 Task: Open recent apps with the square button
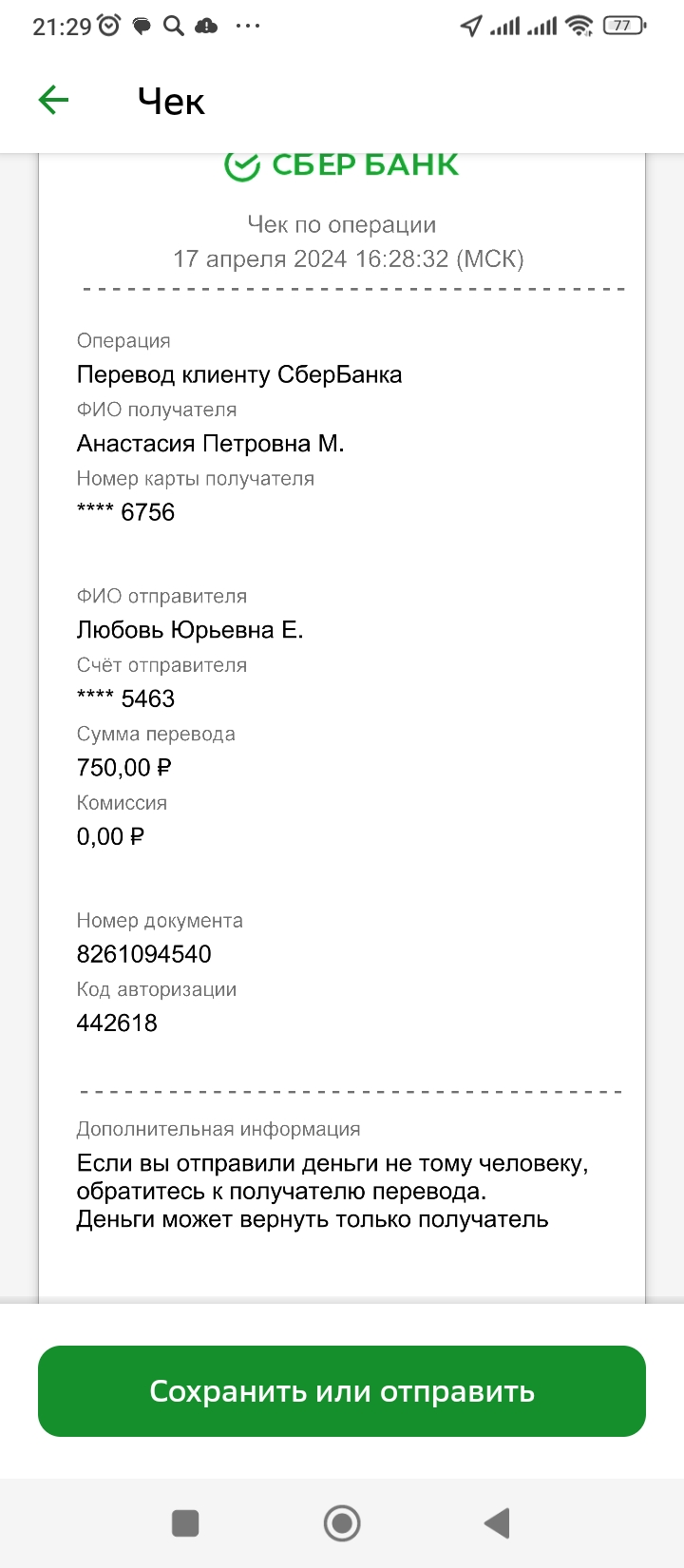pos(185,1523)
